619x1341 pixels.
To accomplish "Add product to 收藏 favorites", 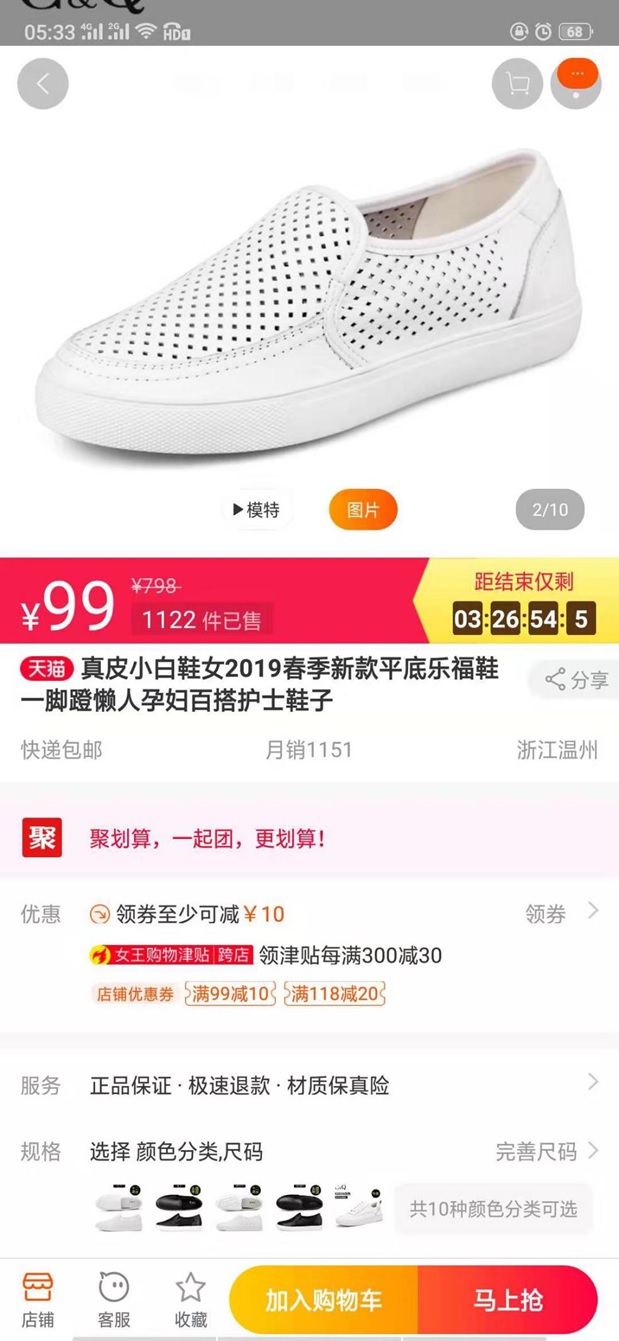I will point(190,1299).
